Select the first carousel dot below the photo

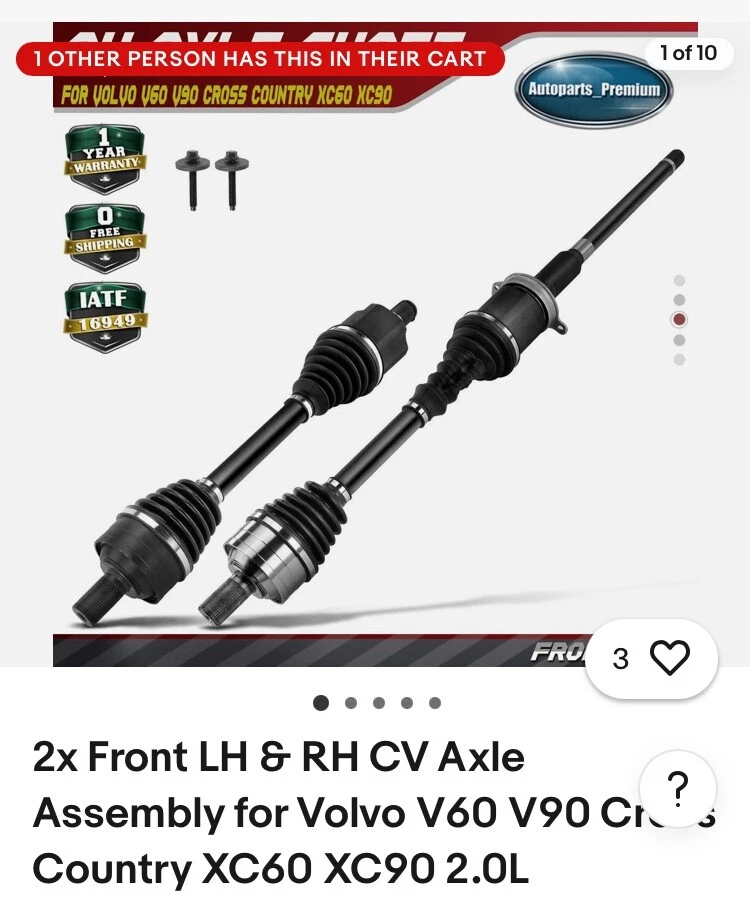[x=319, y=704]
